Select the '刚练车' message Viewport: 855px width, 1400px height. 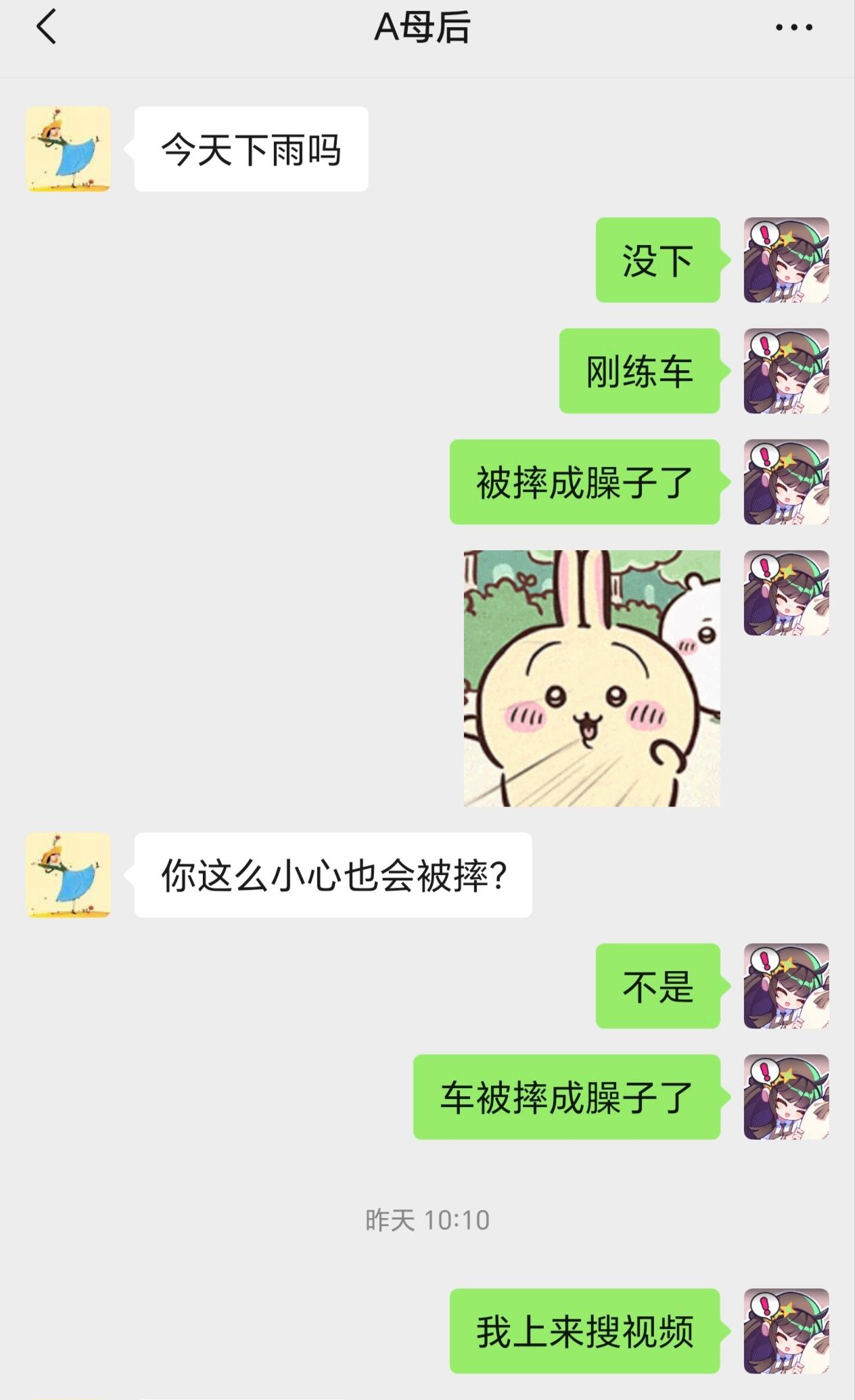640,370
